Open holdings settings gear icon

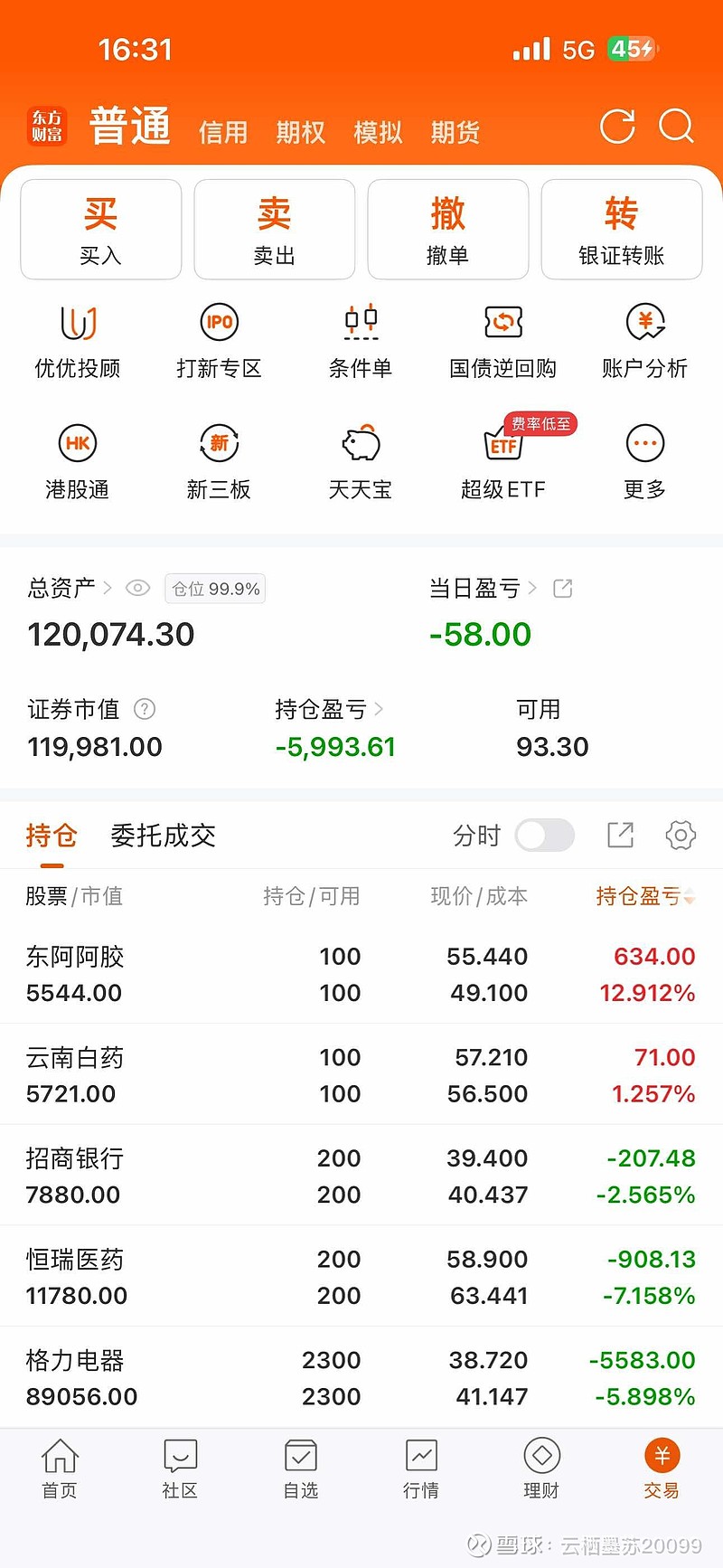click(680, 836)
